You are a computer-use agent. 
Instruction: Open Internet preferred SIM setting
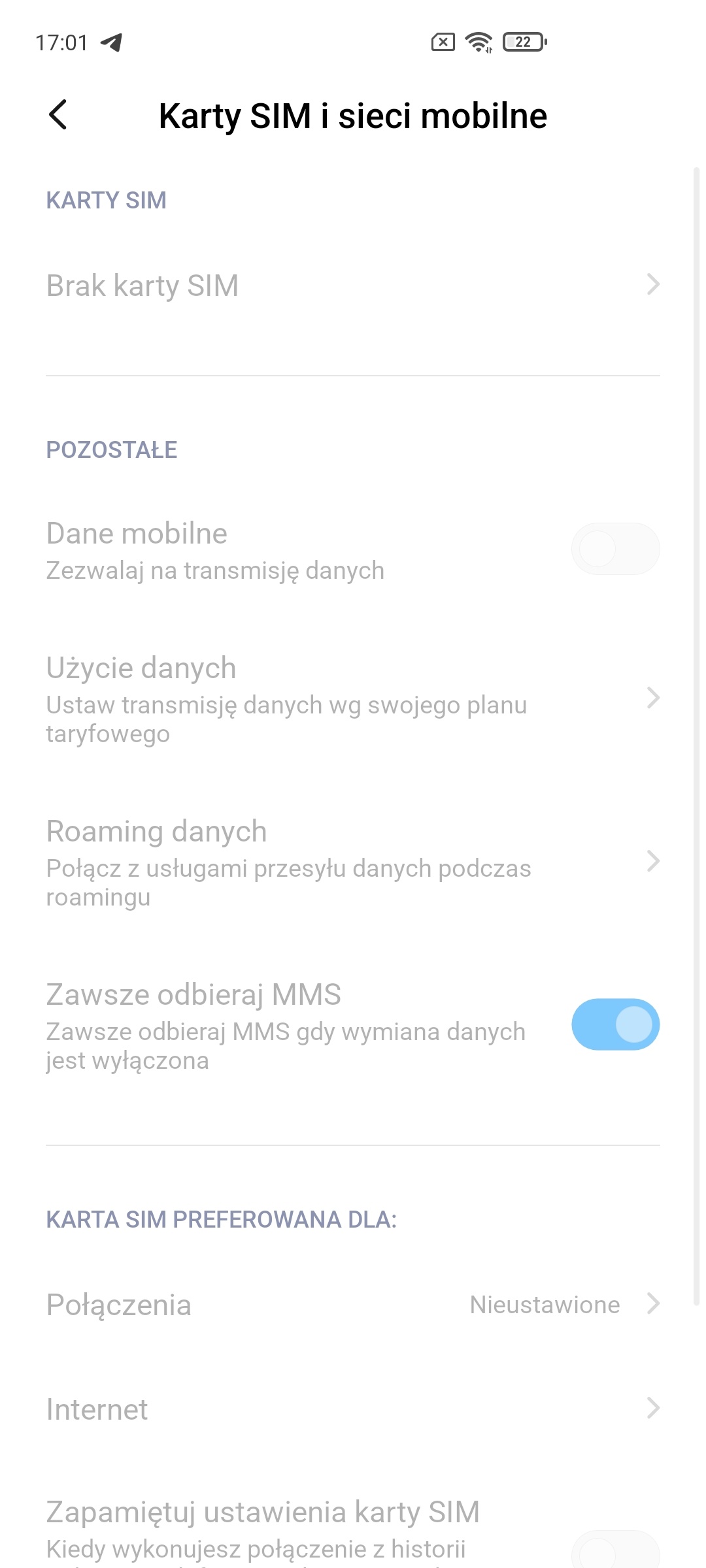[x=353, y=1409]
